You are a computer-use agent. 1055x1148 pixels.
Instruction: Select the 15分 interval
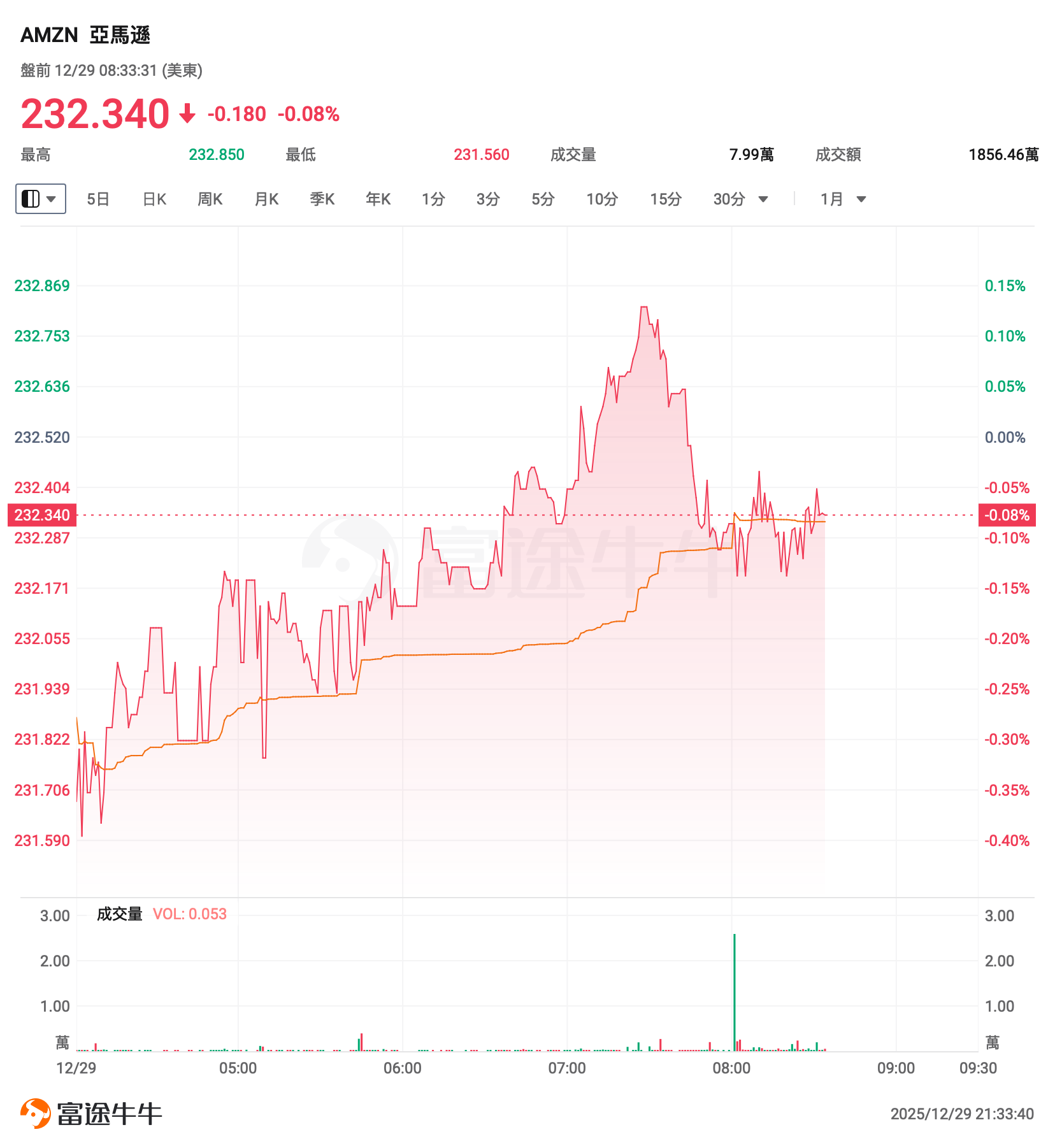666,199
